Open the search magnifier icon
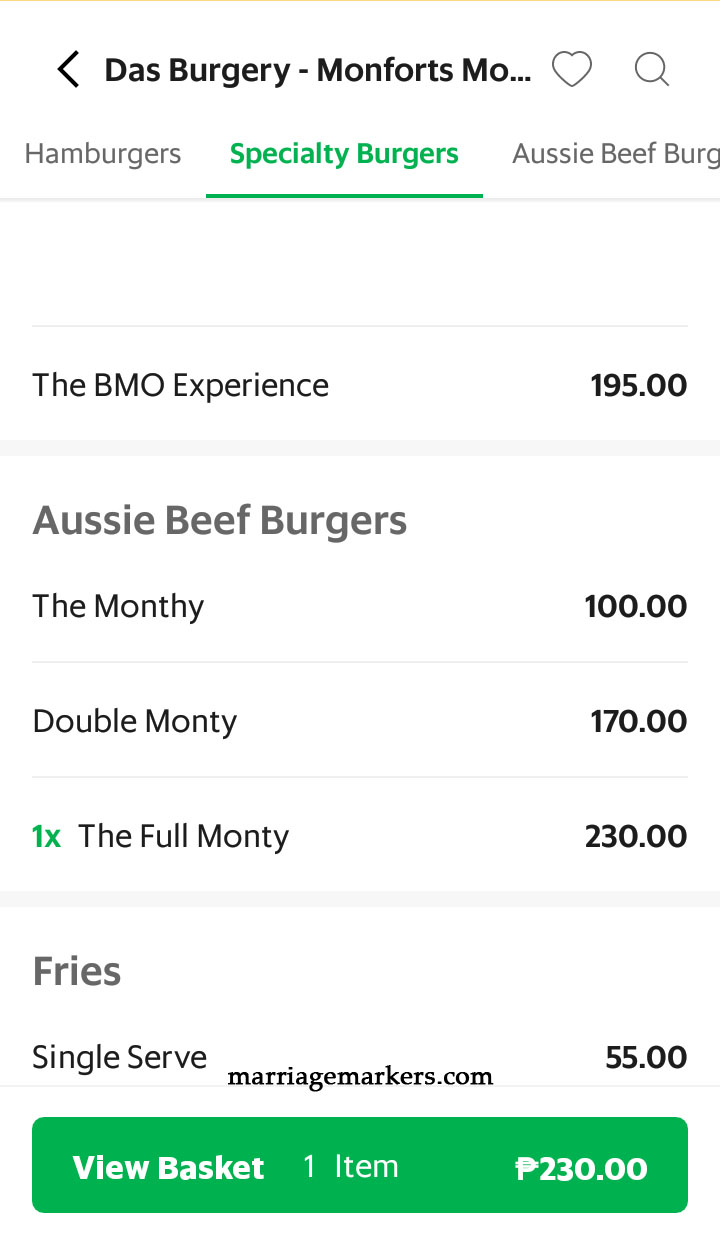This screenshot has height=1245, width=720. 652,70
